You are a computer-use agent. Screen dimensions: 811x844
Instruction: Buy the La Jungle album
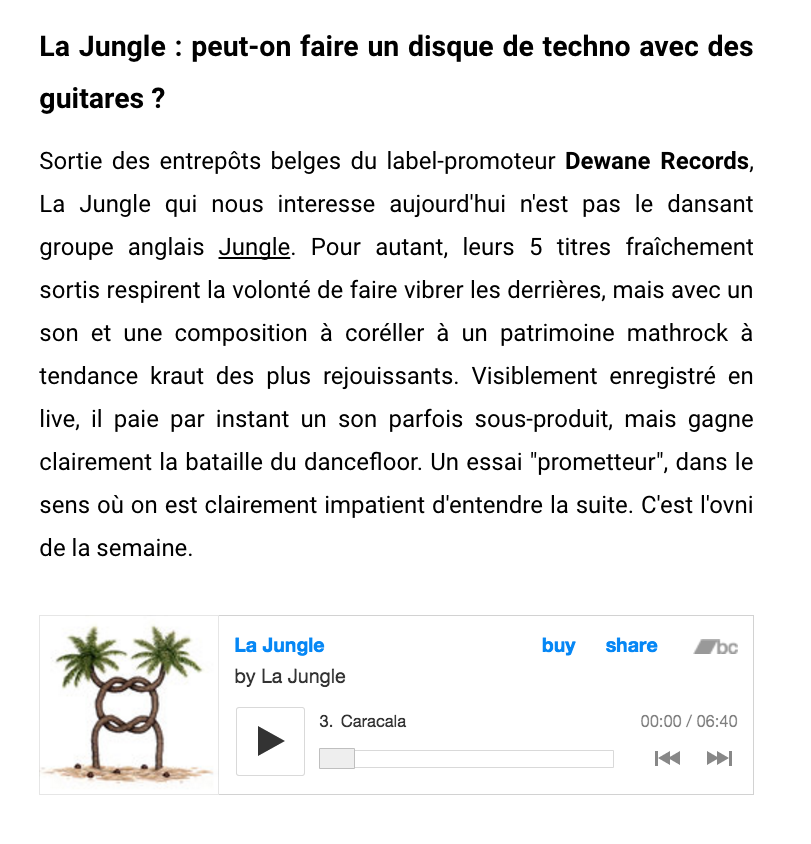point(558,646)
